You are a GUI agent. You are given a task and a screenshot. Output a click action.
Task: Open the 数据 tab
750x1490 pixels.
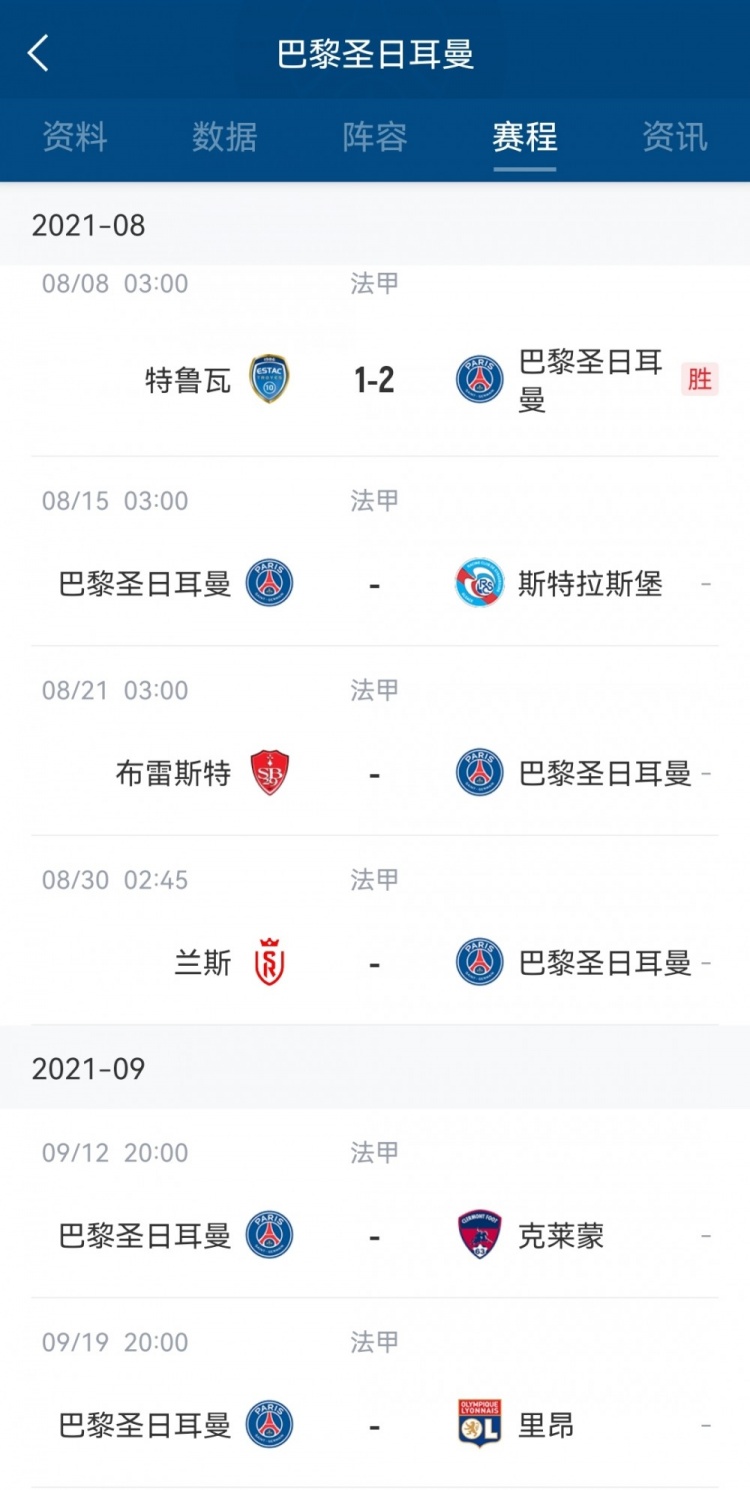[x=225, y=137]
